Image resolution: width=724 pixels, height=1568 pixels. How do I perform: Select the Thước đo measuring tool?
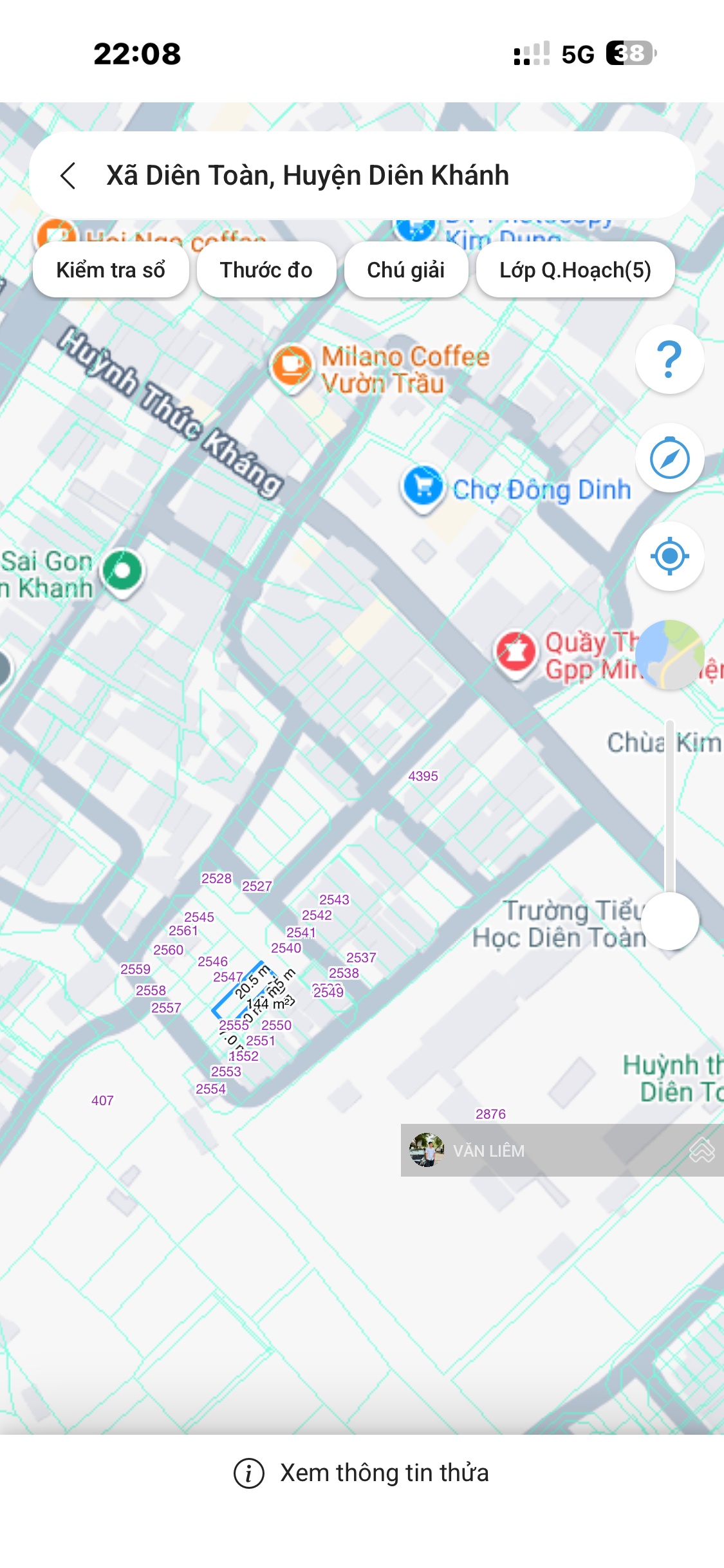coord(266,270)
